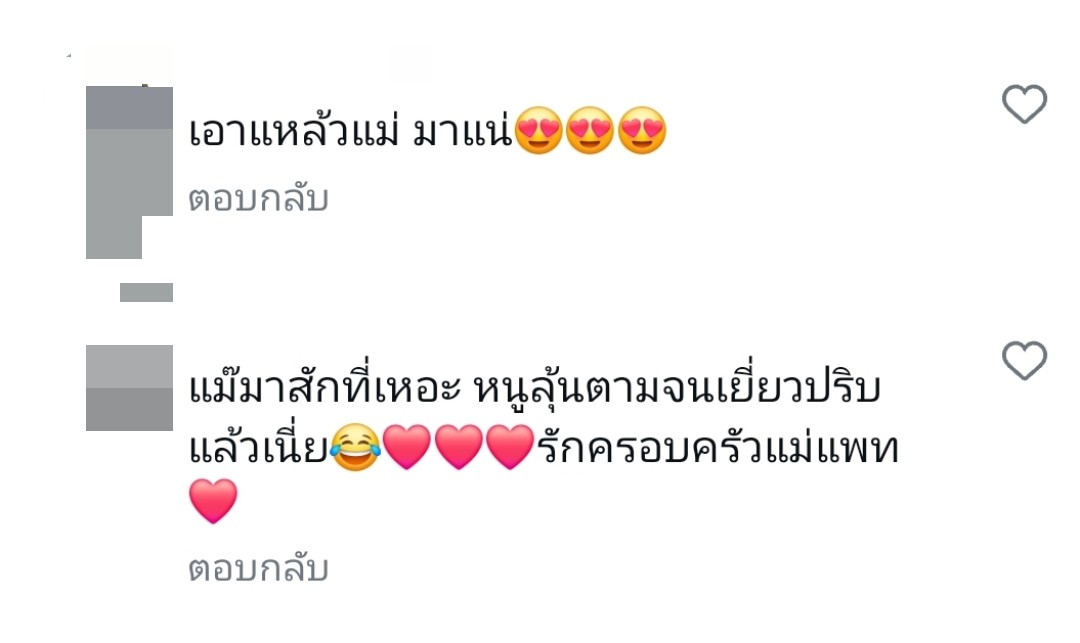Like the comment starting 'แม๊มาสักที่เหอะ'

tap(1024, 361)
